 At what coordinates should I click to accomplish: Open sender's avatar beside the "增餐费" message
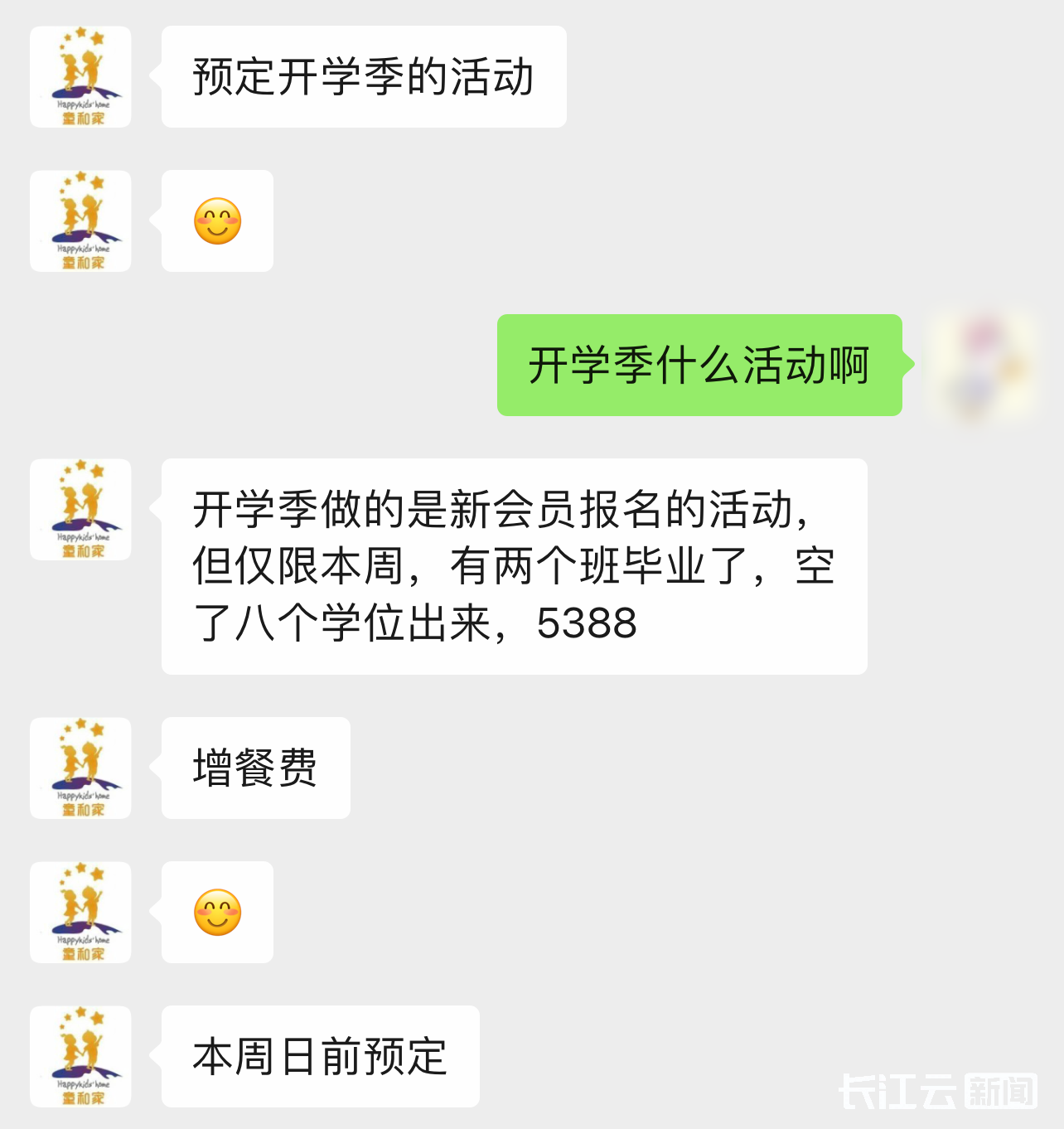[x=80, y=768]
